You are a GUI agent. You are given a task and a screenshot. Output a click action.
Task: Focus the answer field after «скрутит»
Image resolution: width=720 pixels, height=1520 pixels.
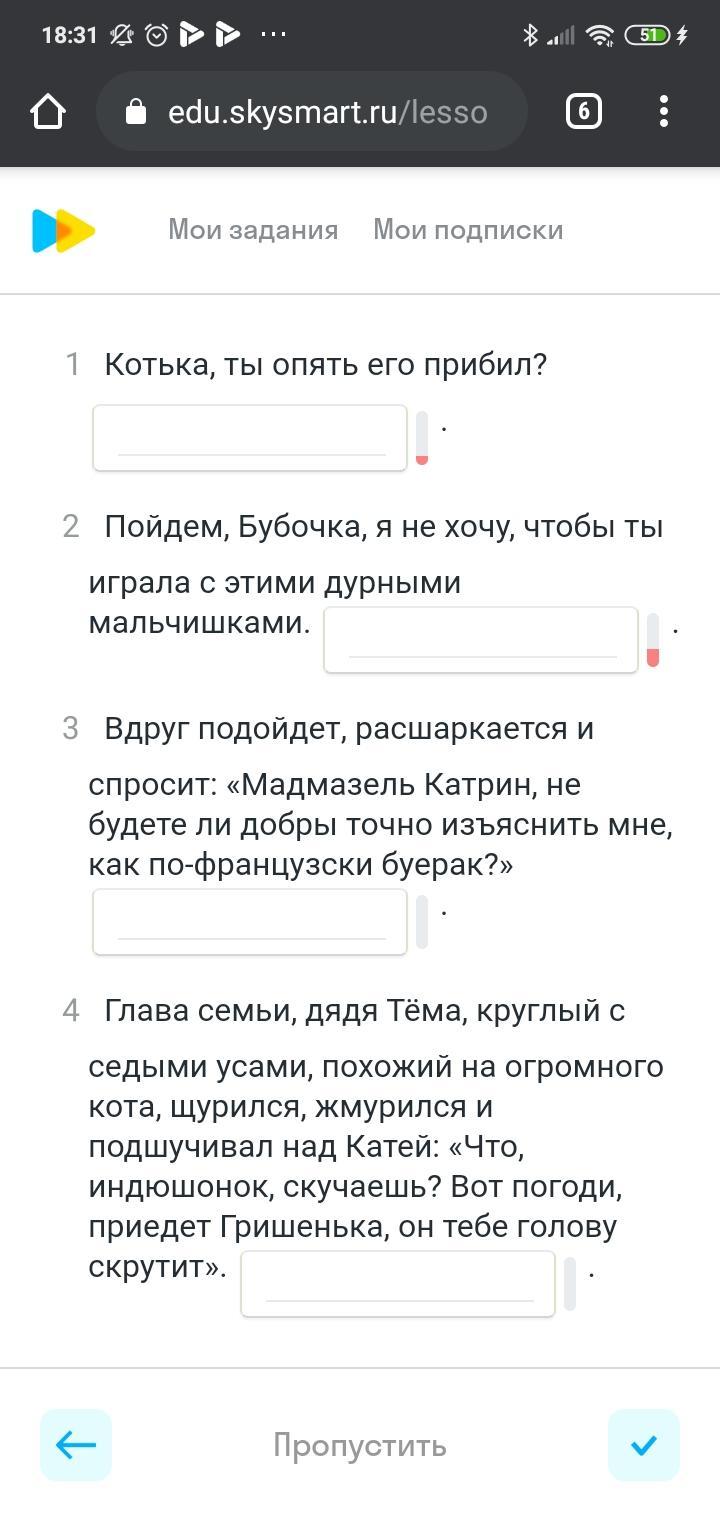click(x=398, y=1284)
